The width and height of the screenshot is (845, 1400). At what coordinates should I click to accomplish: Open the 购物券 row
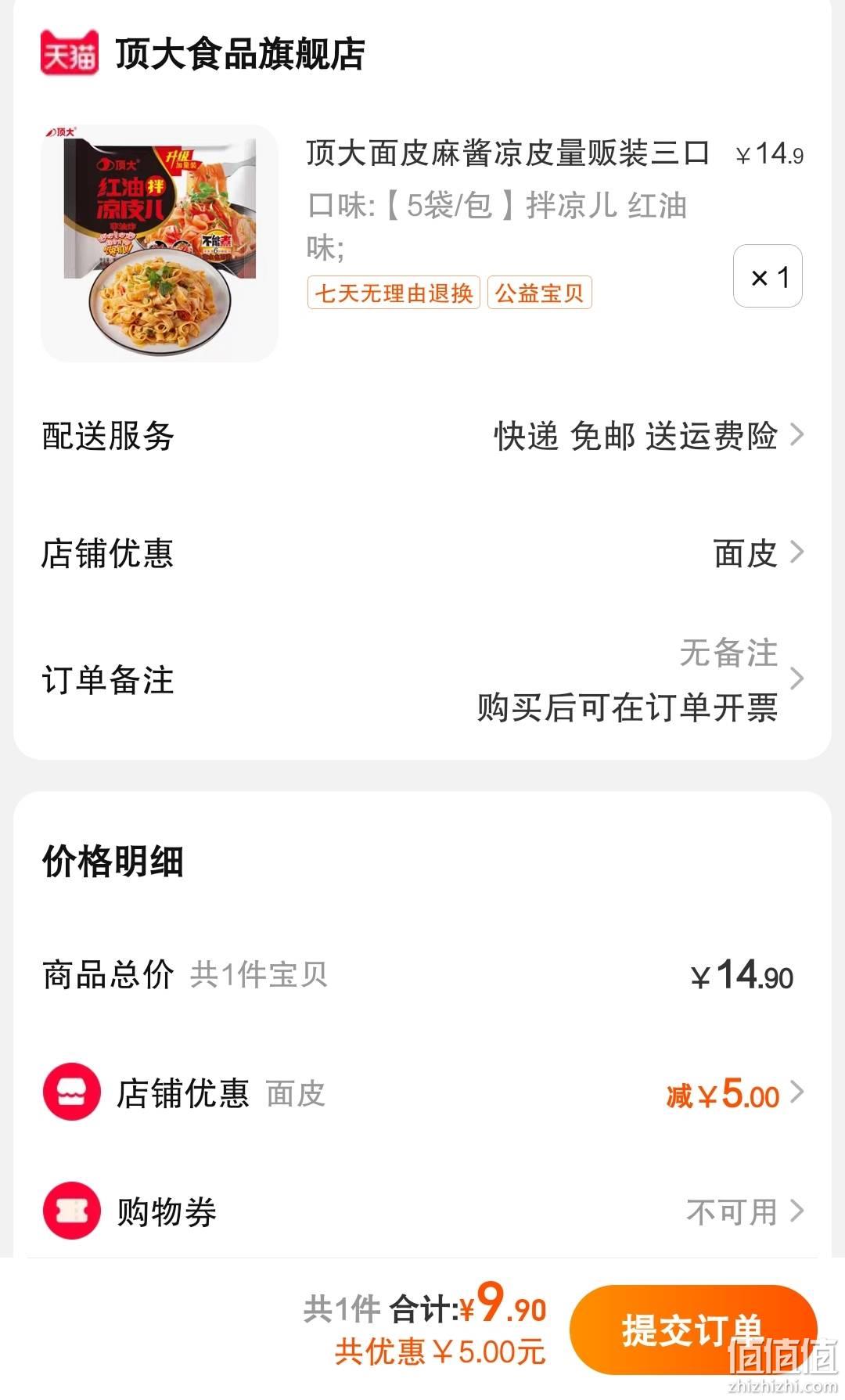pos(422,1211)
